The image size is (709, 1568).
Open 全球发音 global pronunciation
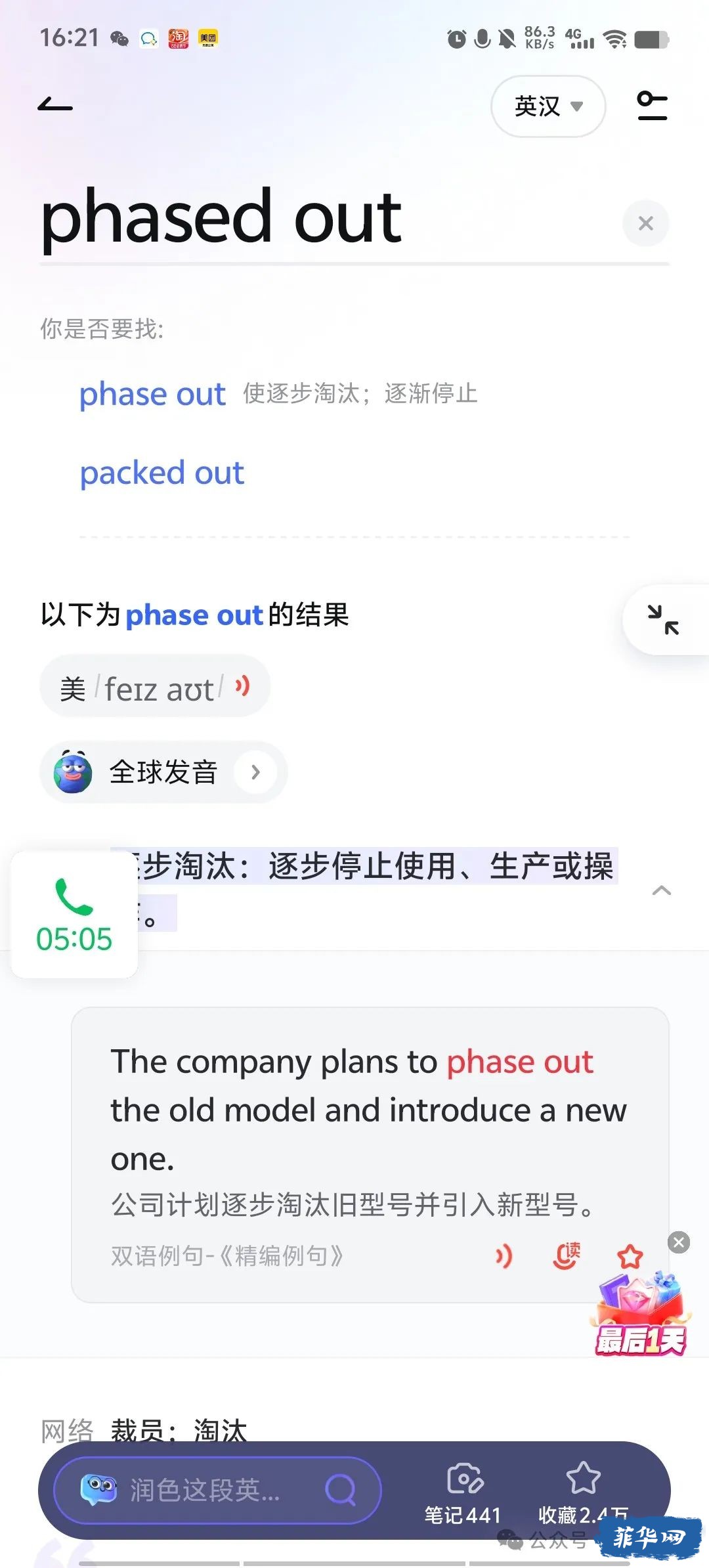pyautogui.click(x=163, y=772)
